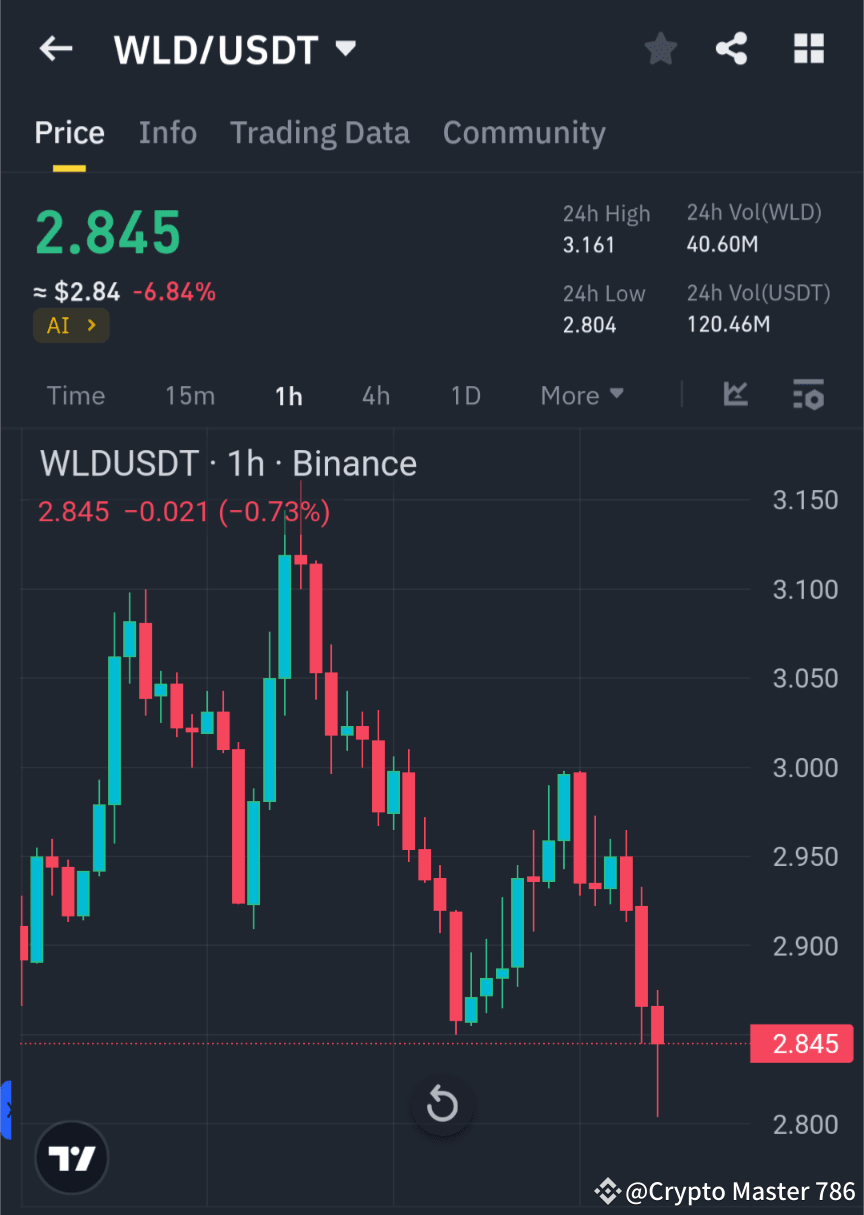Switch to line chart view icon

(736, 395)
